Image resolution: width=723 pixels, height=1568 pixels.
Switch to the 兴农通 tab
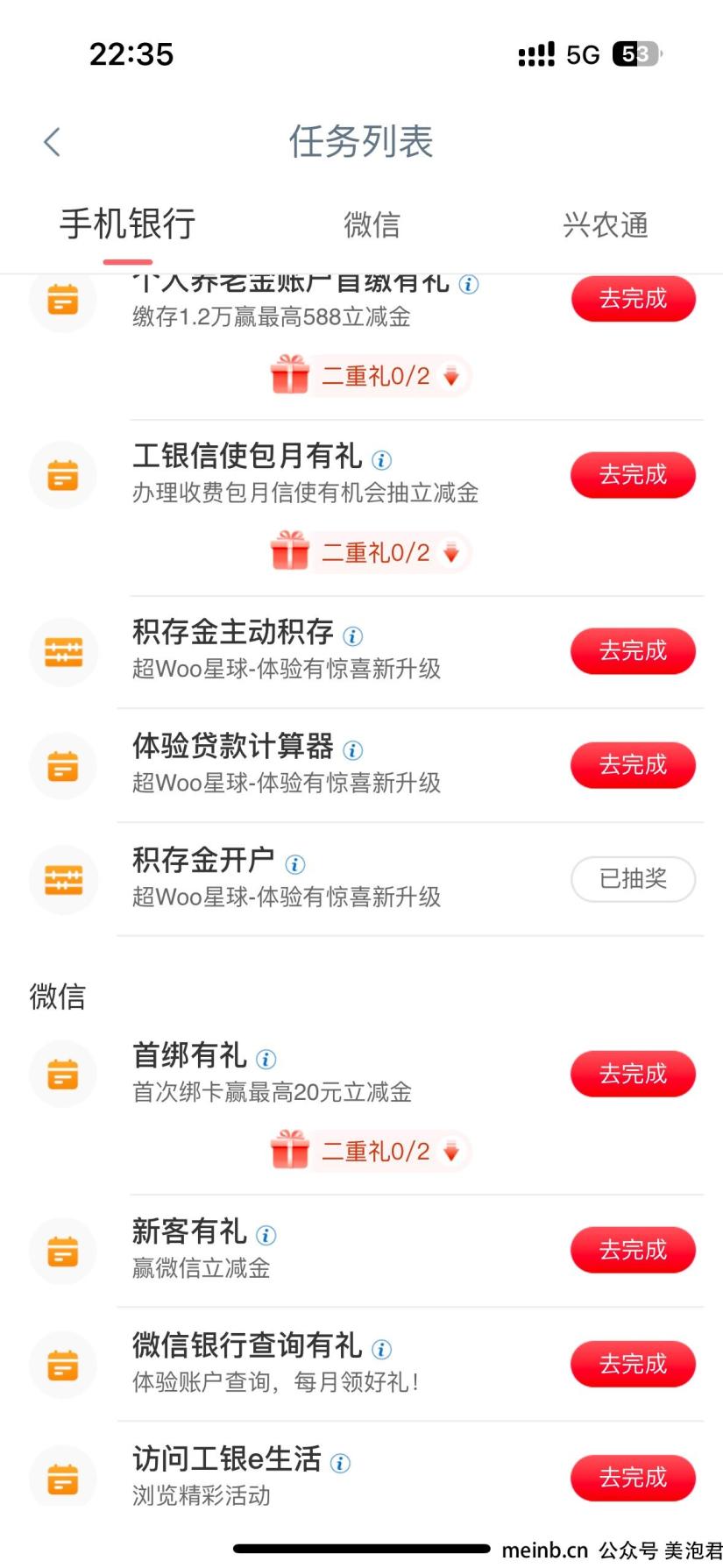point(606,225)
